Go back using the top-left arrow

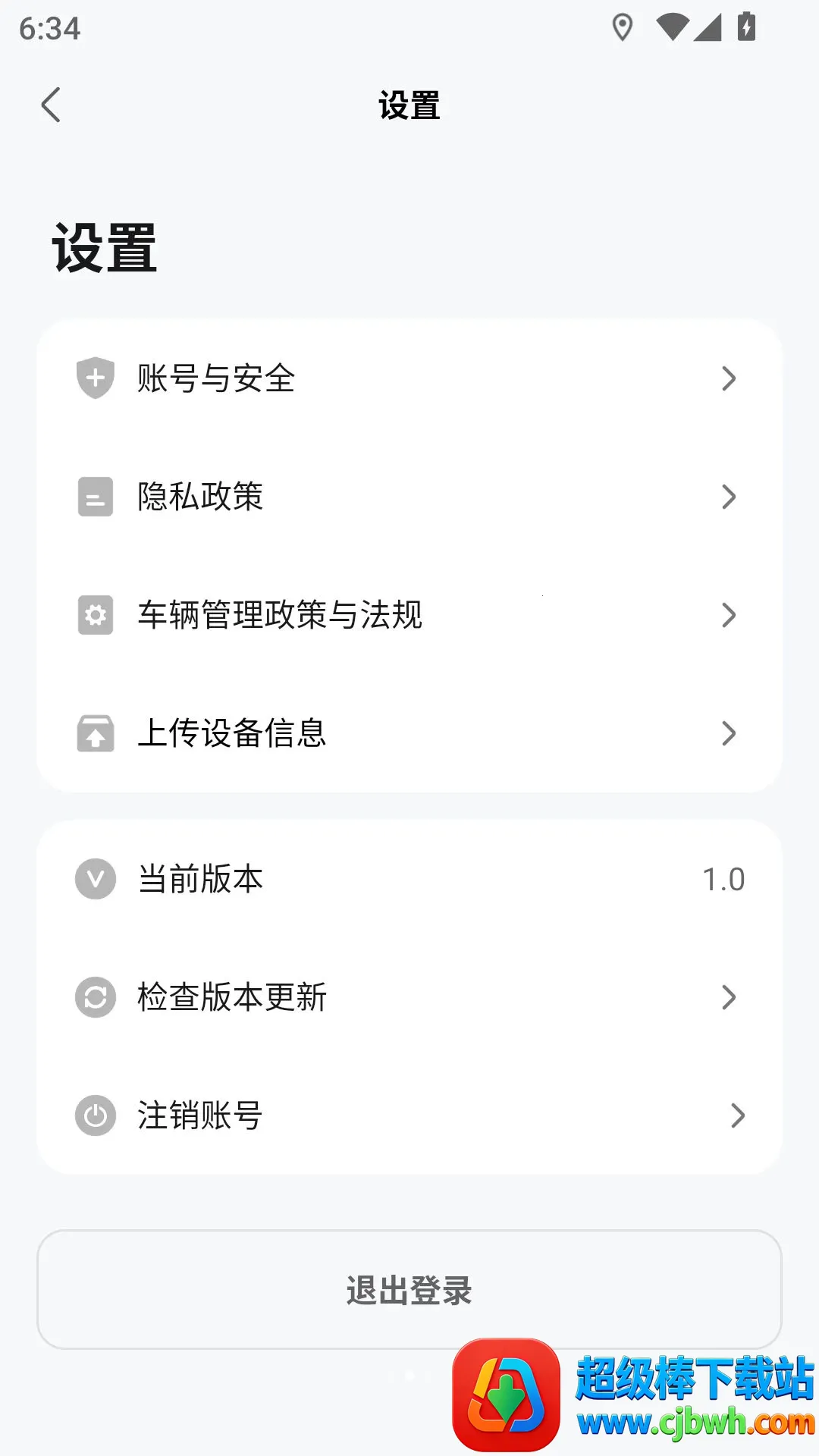[x=51, y=105]
